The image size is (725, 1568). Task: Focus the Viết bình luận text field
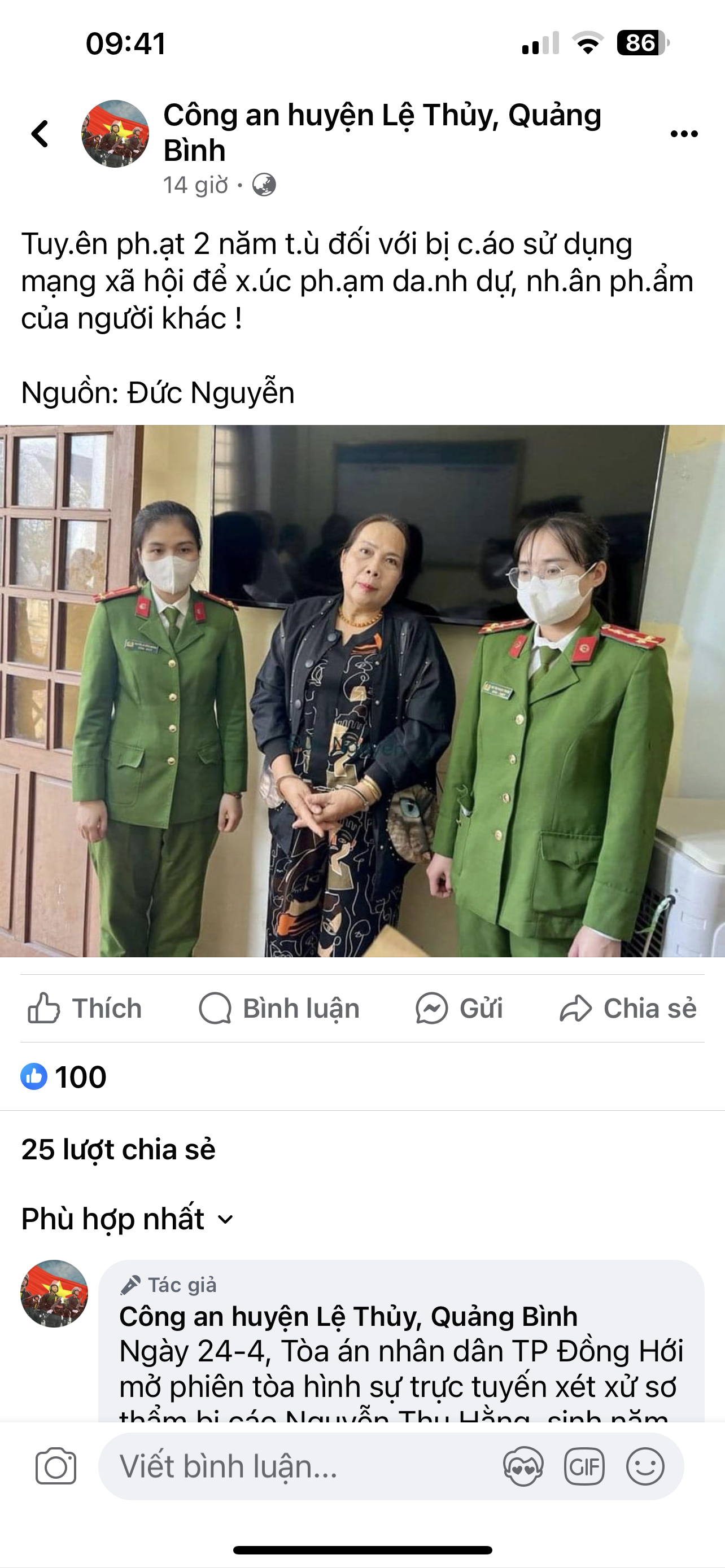[x=298, y=1466]
